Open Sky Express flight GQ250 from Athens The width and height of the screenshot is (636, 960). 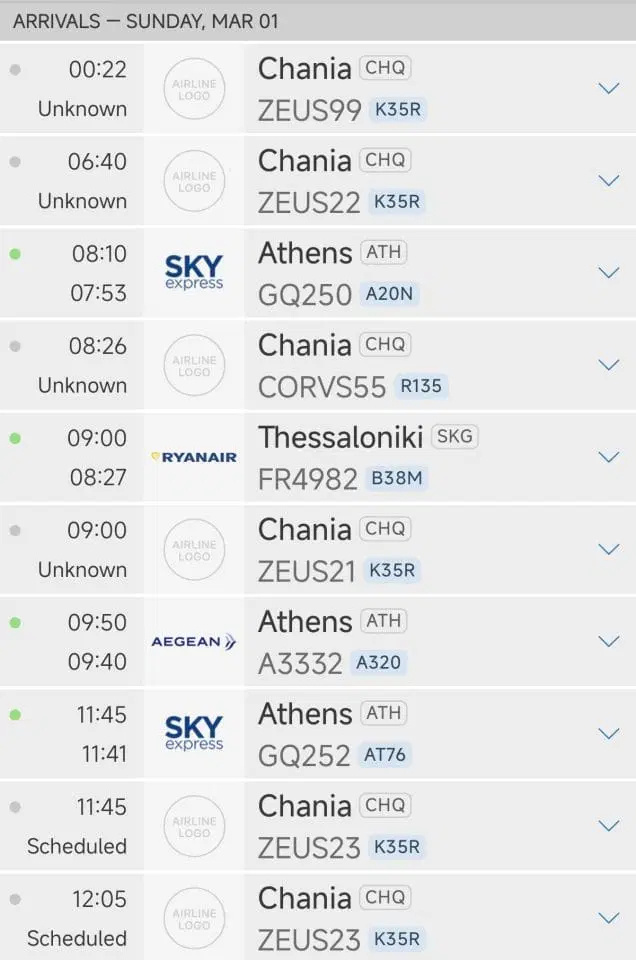click(x=608, y=272)
